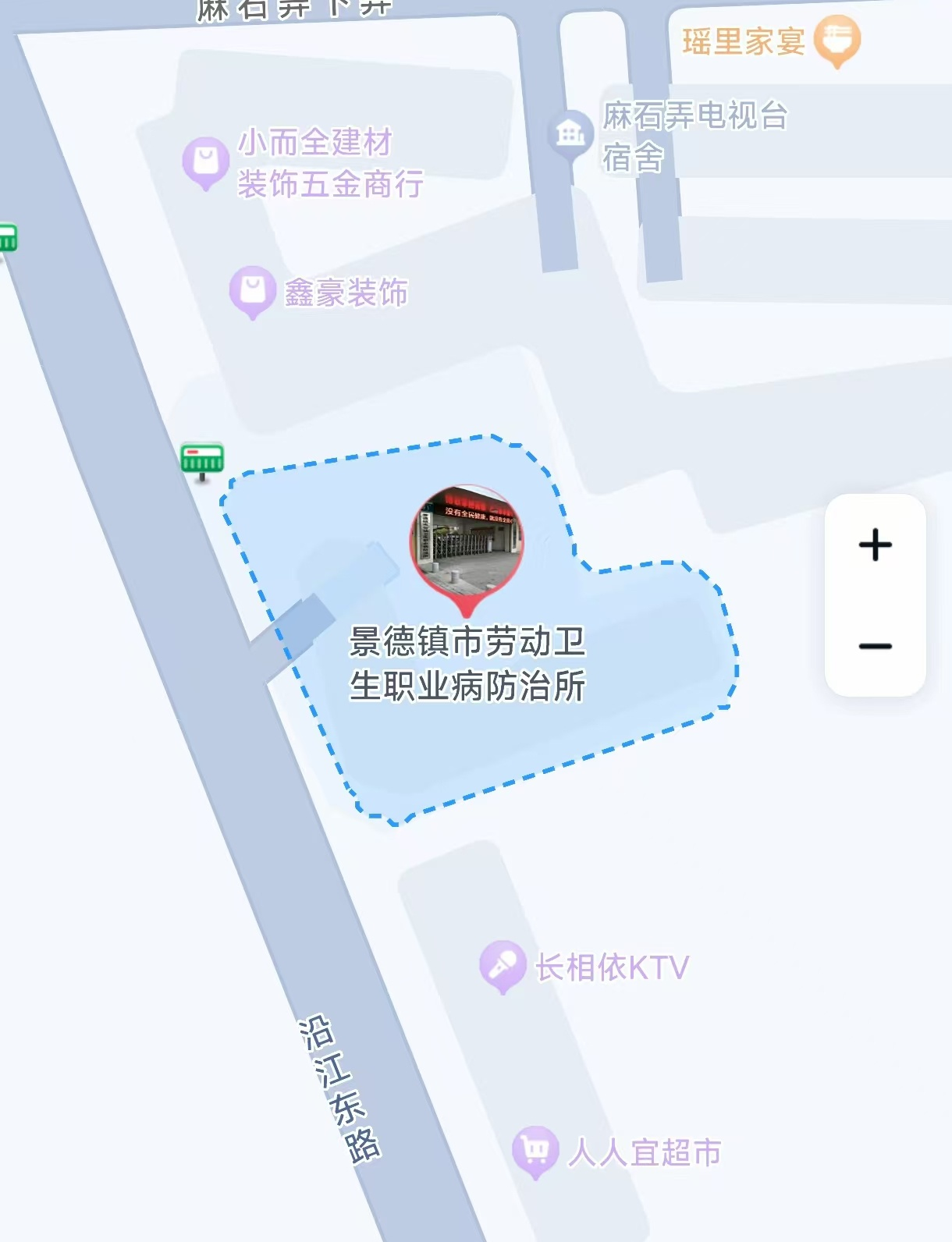Open the 麻石弄电视台宿舍 building marker
Viewport: 952px width, 1242px height.
570,134
